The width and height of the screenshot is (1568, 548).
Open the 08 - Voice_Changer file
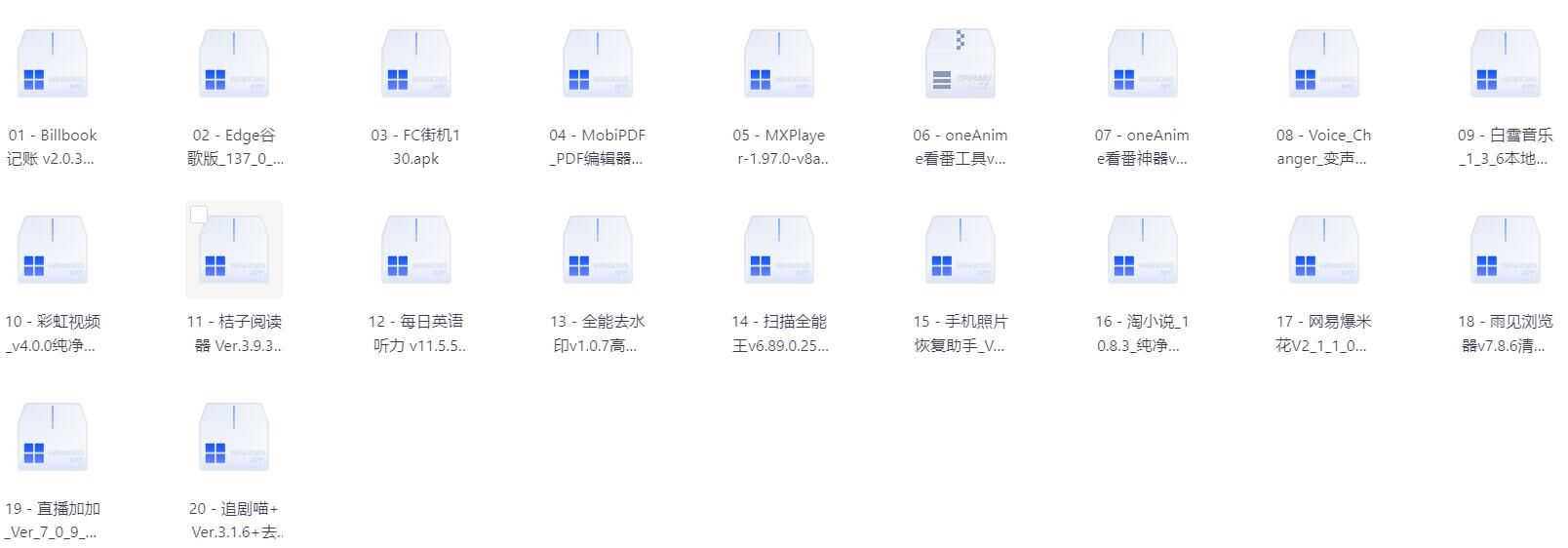pyautogui.click(x=1324, y=64)
